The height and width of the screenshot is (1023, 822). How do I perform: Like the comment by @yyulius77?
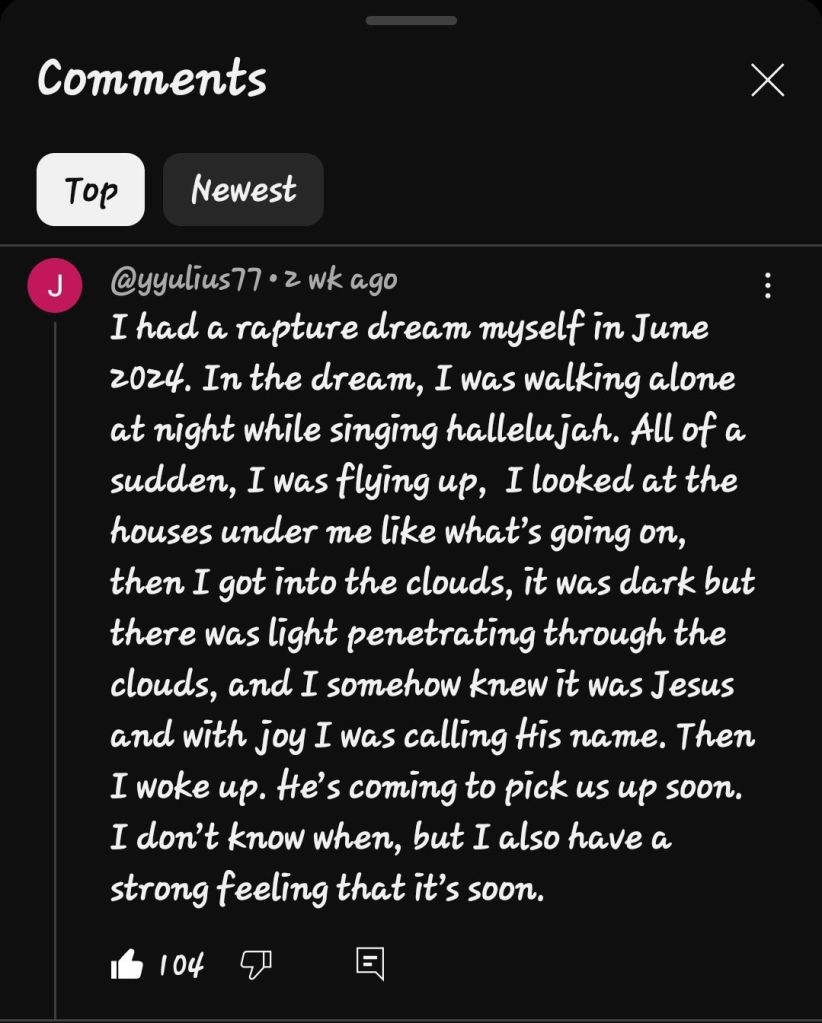pos(127,965)
